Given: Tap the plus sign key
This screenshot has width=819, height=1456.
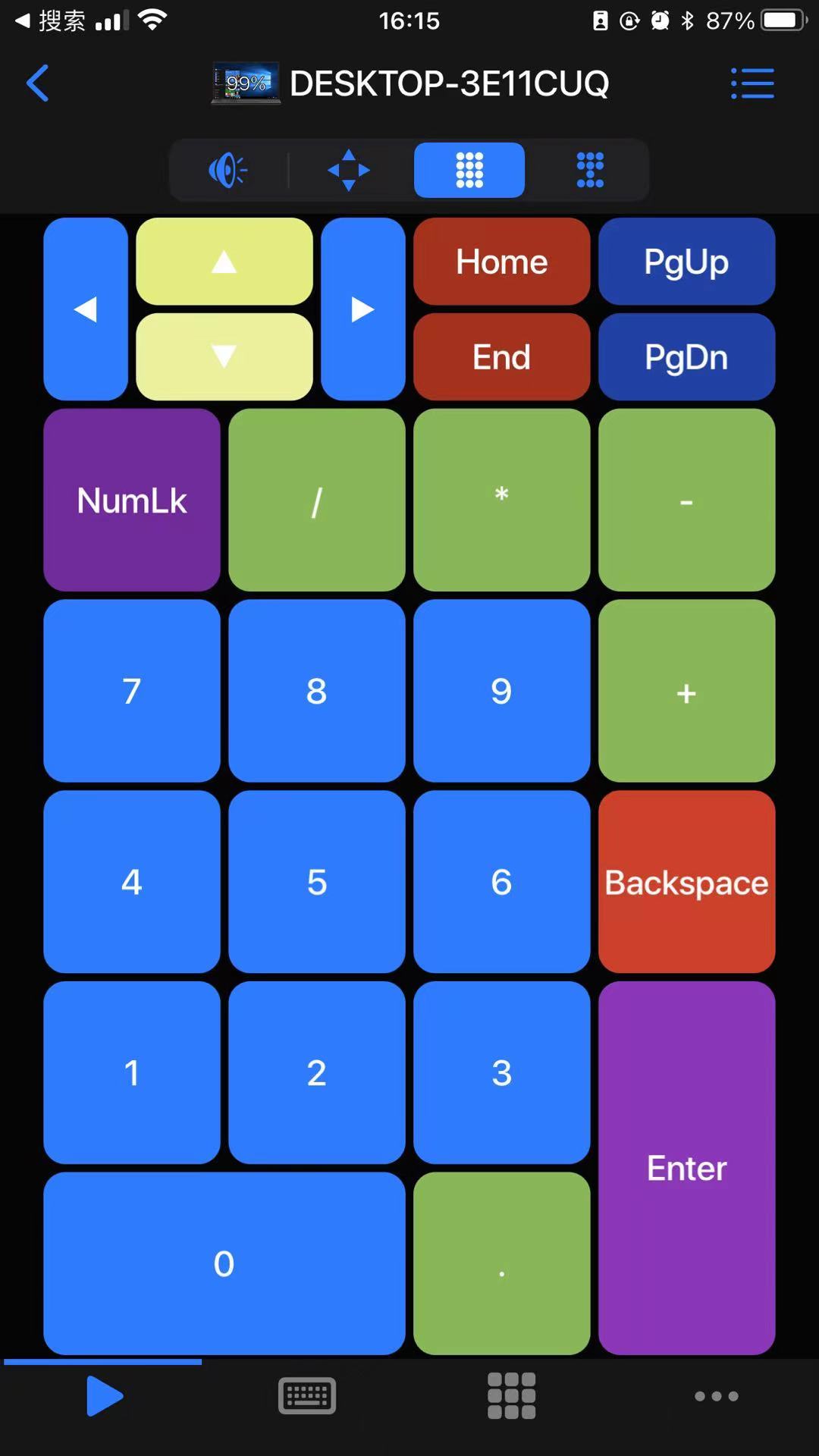Looking at the screenshot, I should tap(686, 692).
